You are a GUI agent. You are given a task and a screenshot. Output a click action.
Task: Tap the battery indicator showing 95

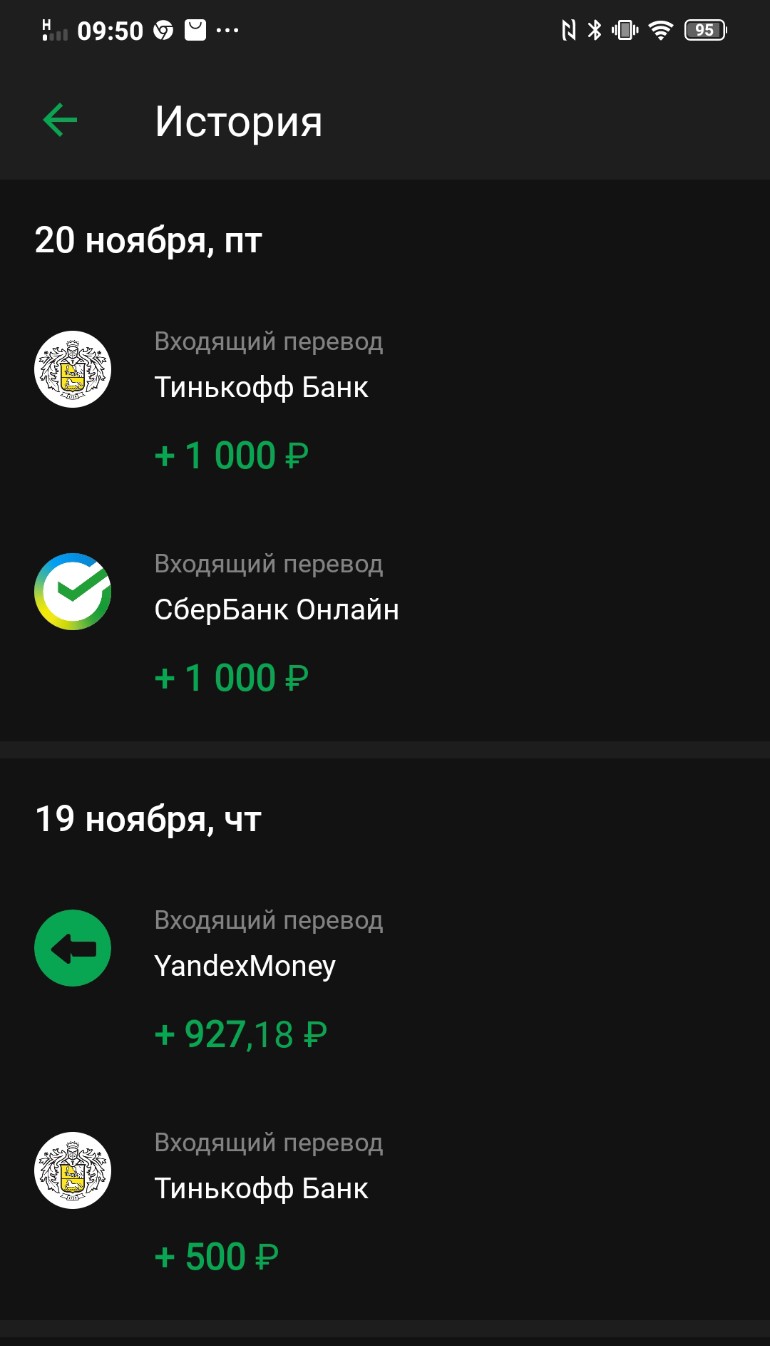pos(704,29)
